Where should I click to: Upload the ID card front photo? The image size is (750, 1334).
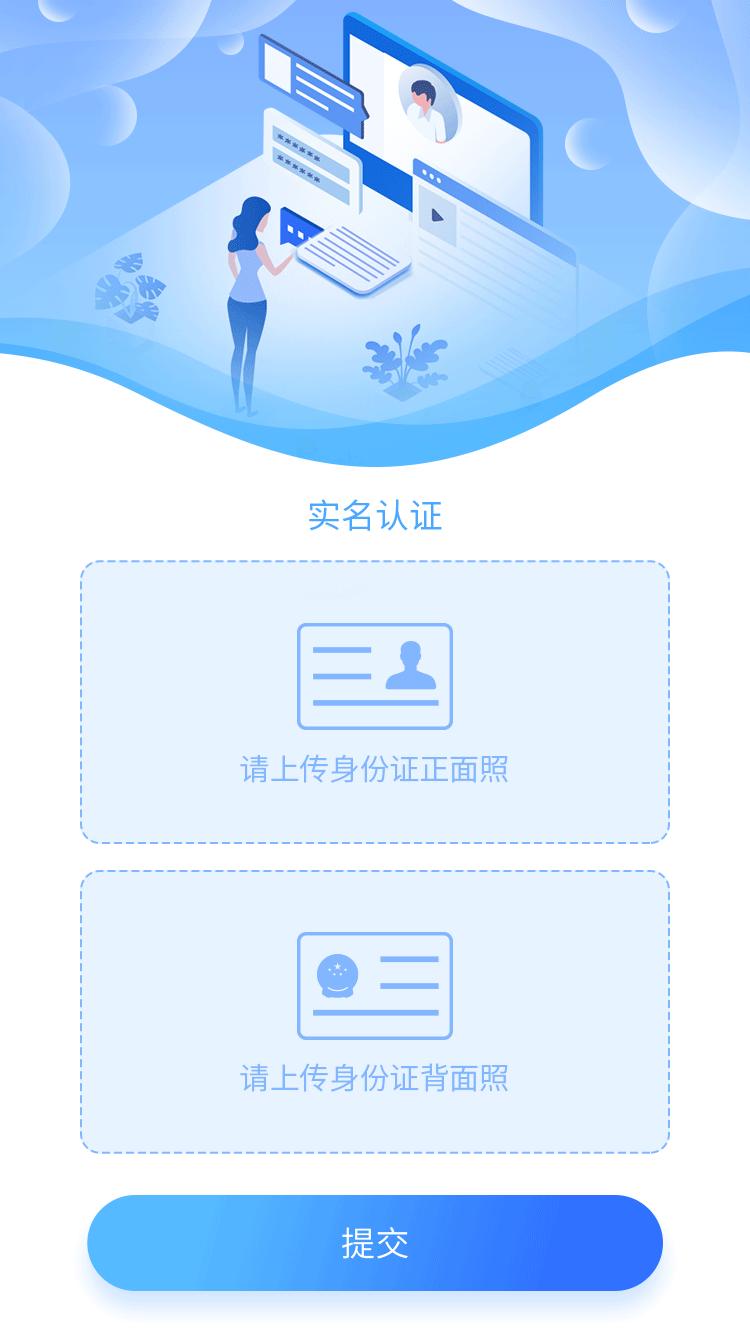[x=375, y=702]
